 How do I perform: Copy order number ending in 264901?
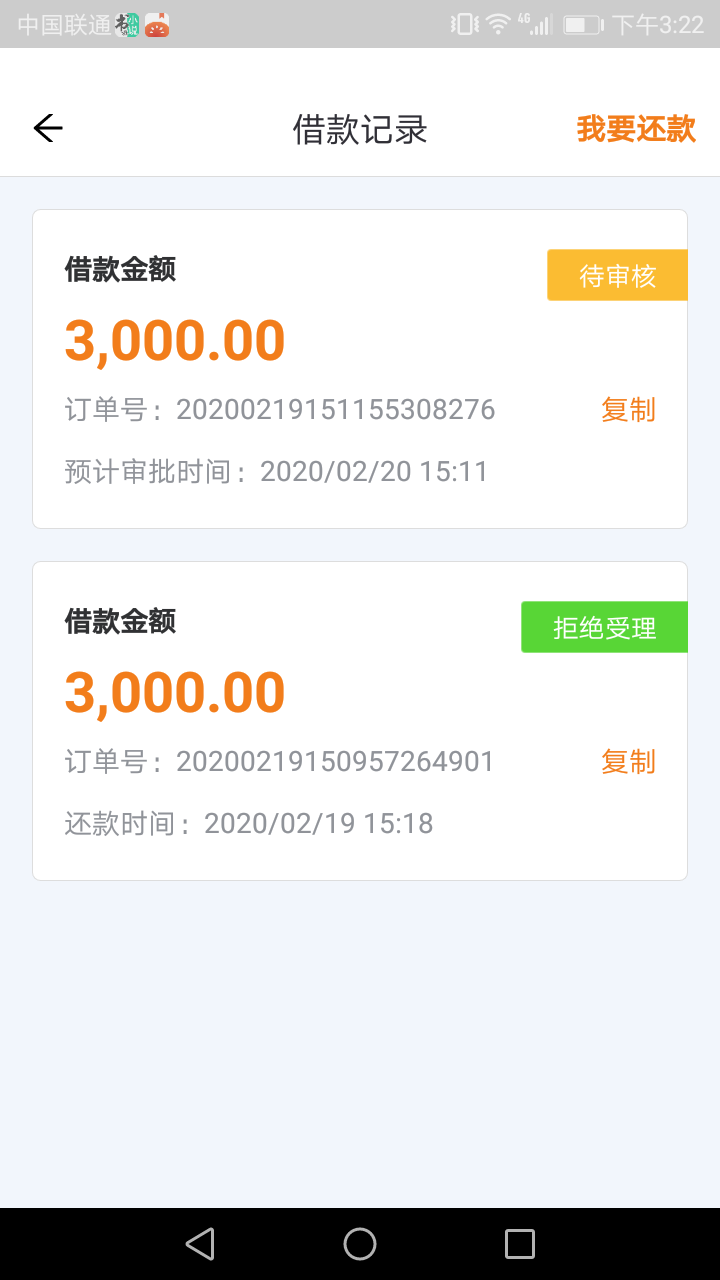click(628, 762)
